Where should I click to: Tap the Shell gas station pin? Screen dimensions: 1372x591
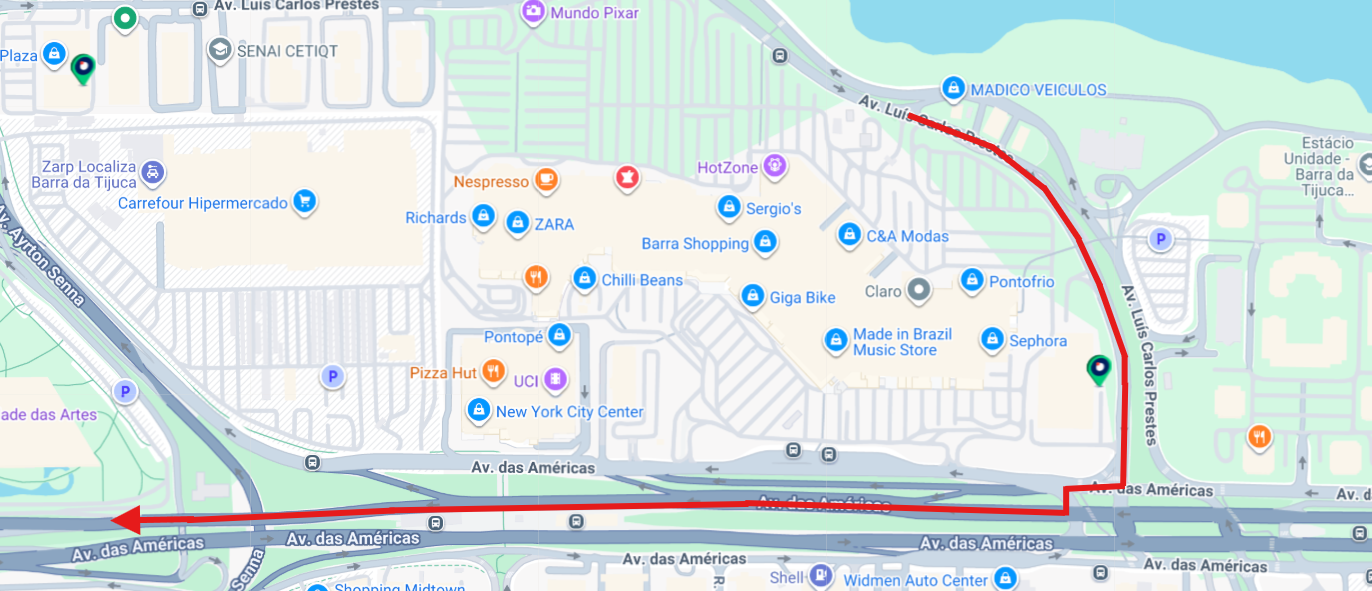[821, 577]
